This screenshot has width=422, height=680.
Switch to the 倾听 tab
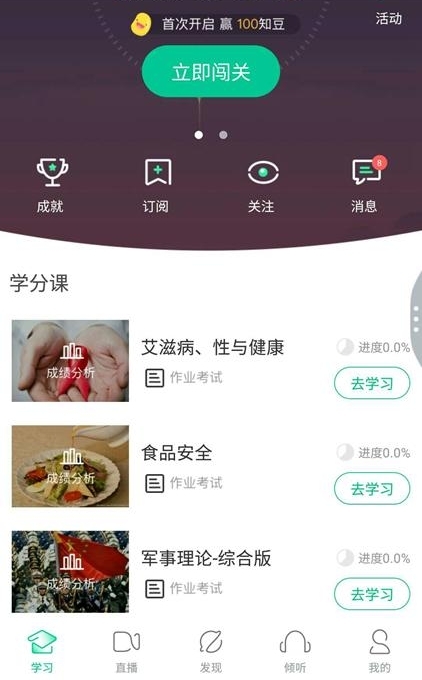point(295,651)
